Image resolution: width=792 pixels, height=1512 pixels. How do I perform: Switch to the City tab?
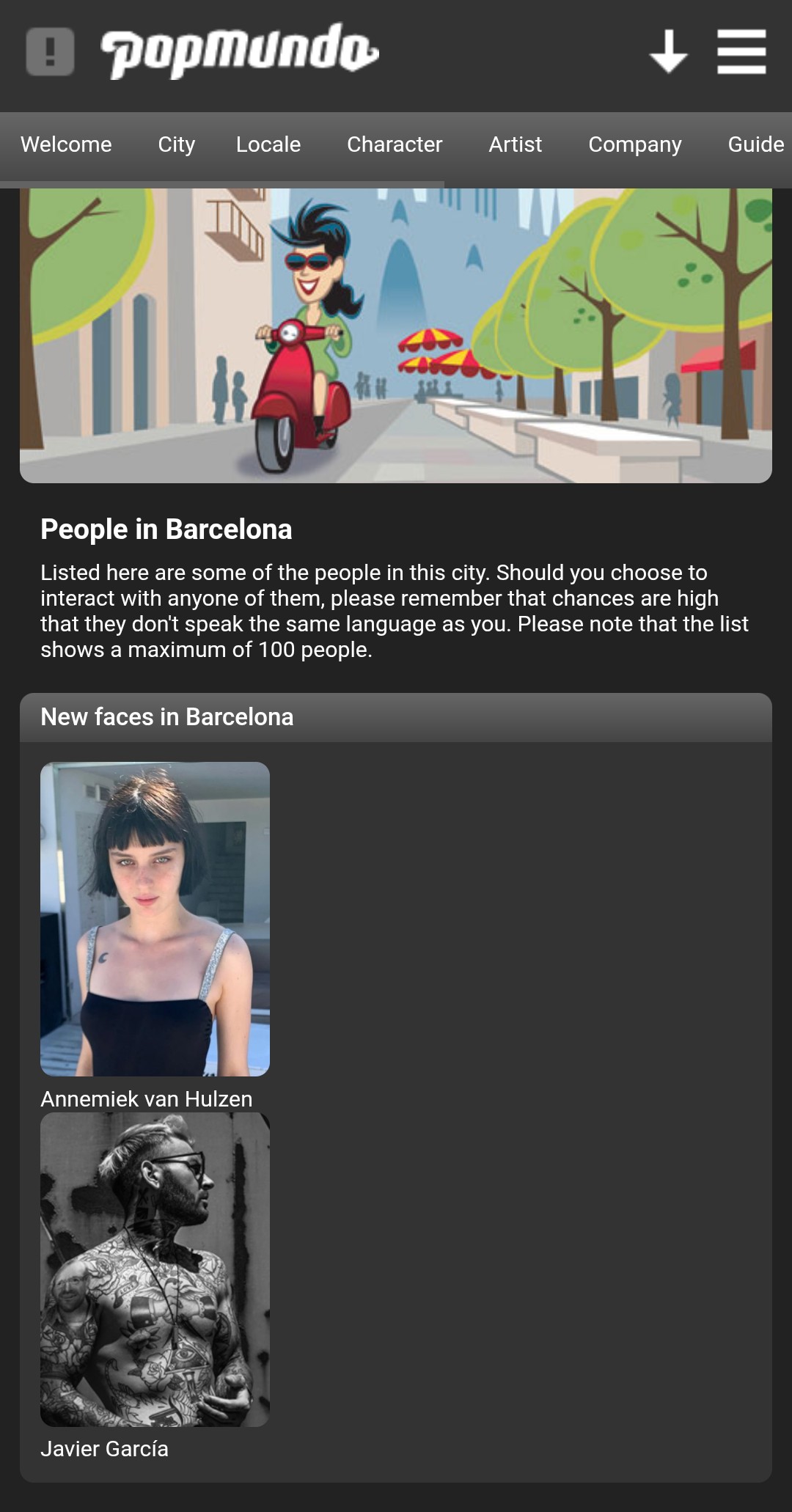tap(176, 144)
